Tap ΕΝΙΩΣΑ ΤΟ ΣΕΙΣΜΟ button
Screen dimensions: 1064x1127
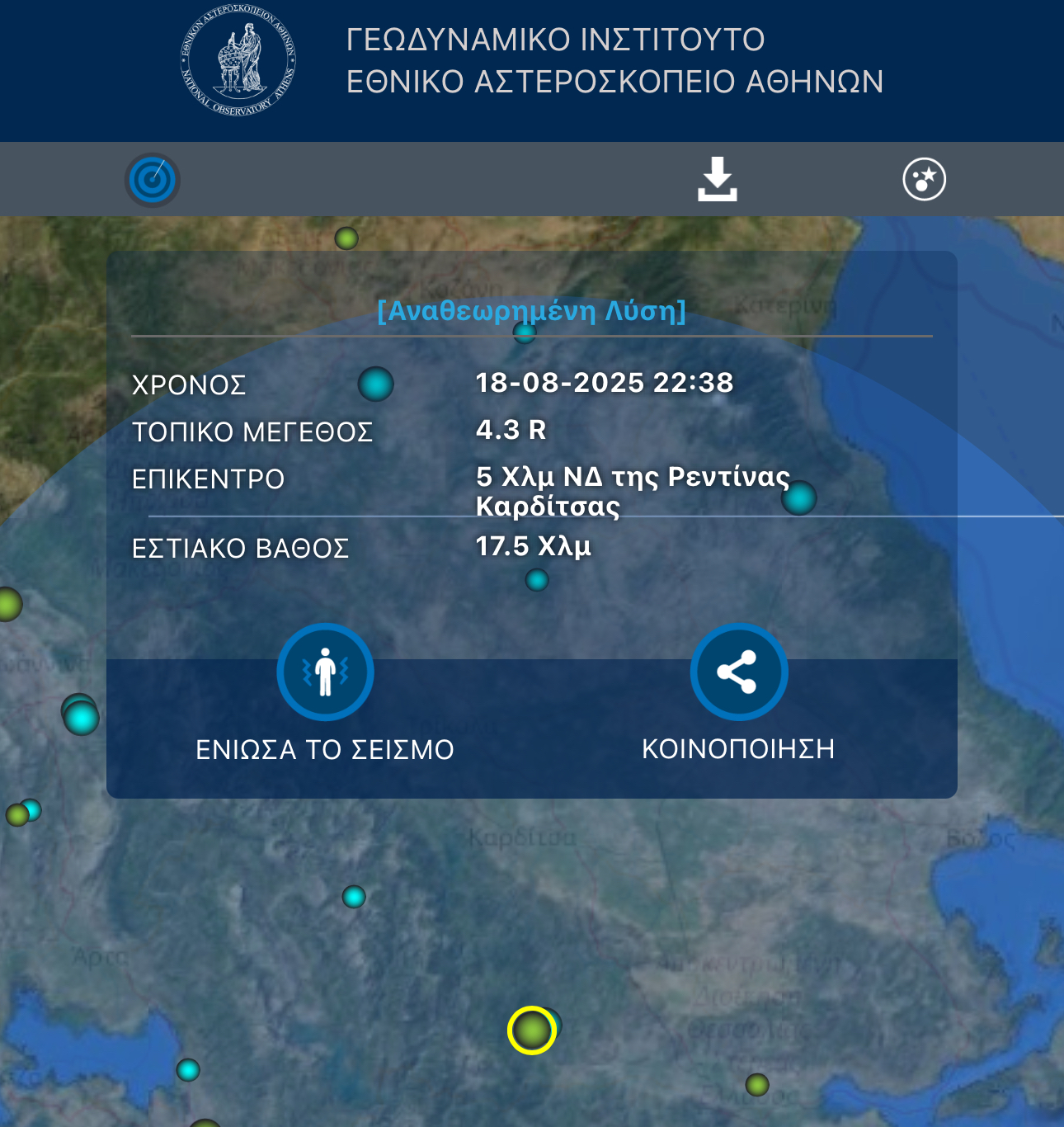[x=325, y=672]
